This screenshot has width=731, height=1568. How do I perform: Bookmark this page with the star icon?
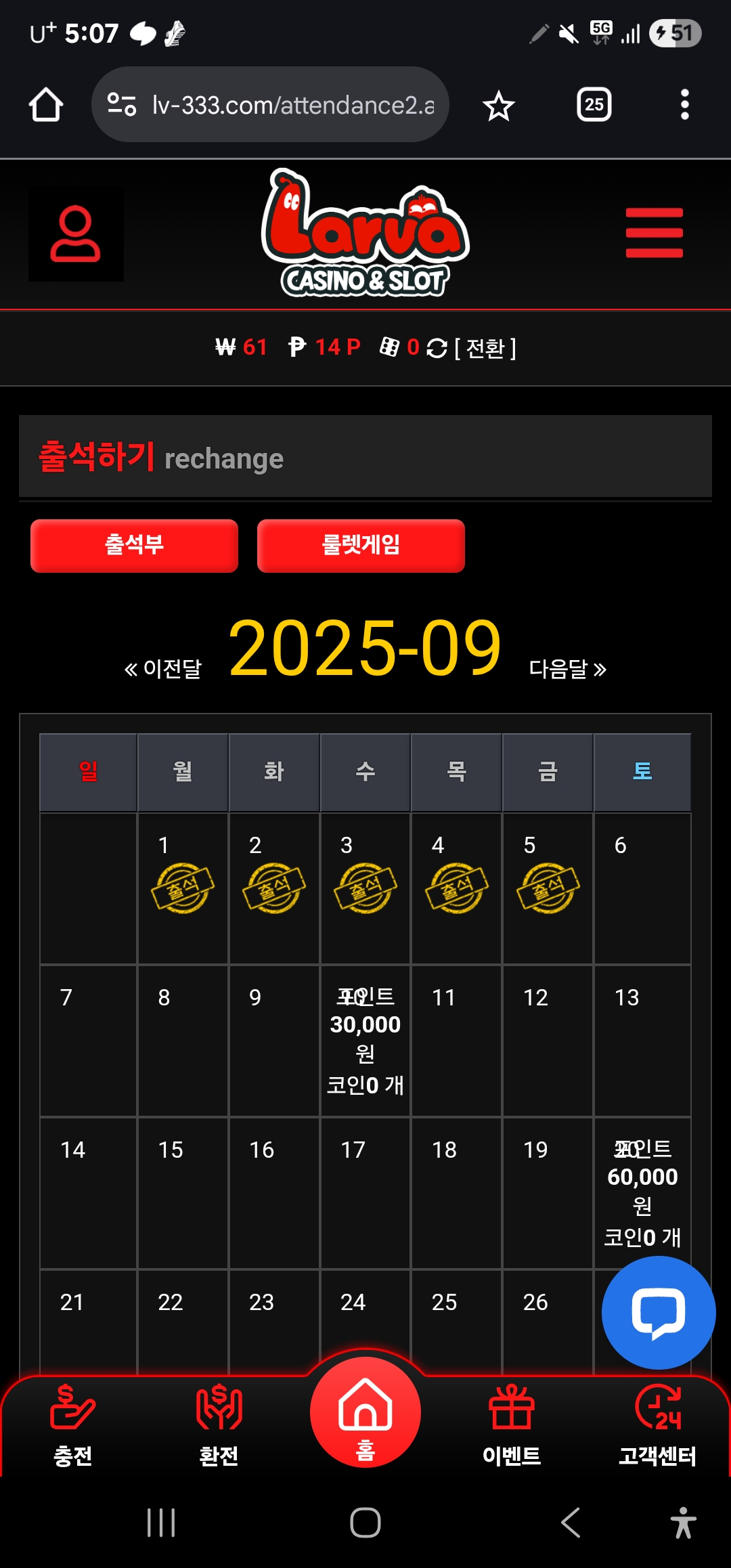[499, 105]
